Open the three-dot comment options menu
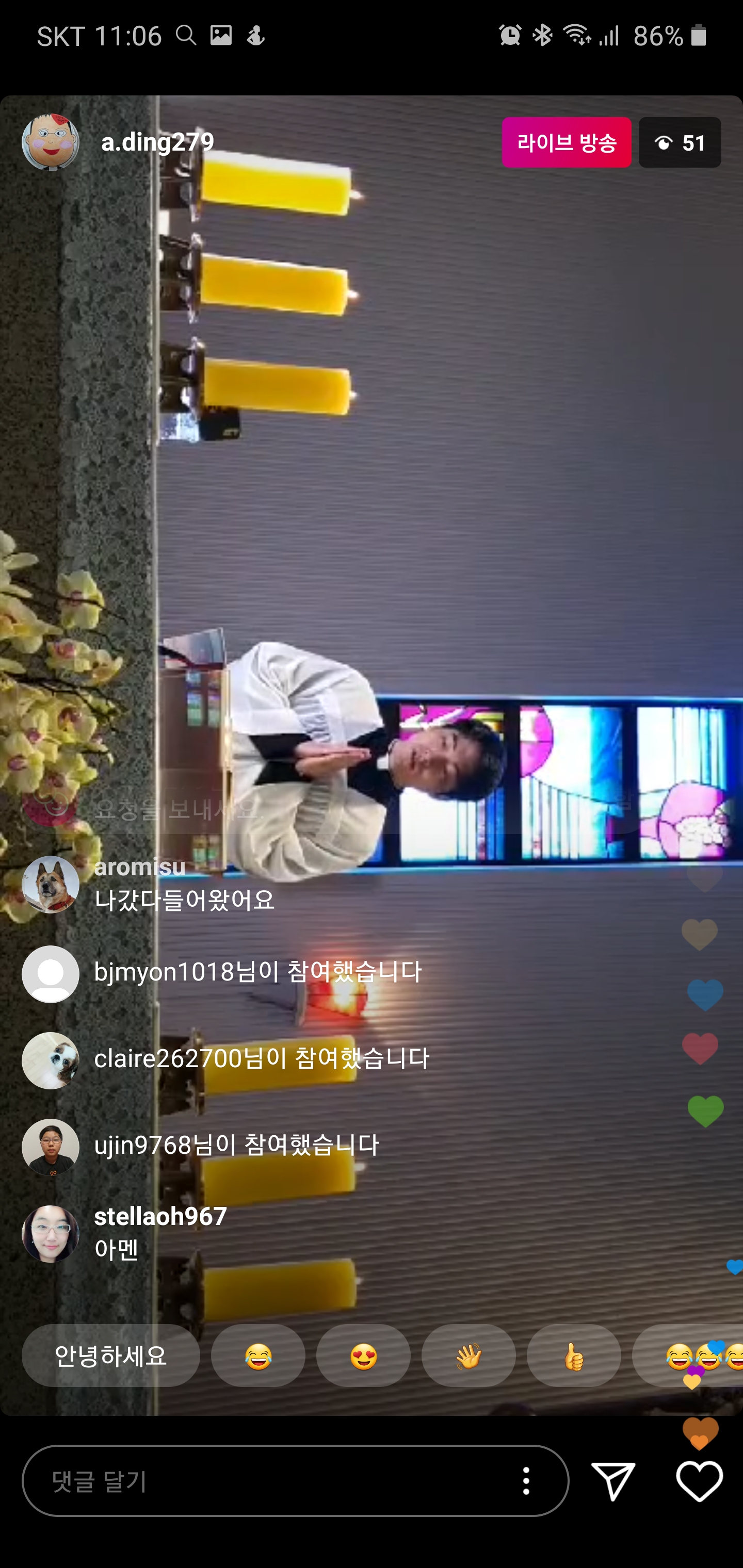 pos(526,1480)
